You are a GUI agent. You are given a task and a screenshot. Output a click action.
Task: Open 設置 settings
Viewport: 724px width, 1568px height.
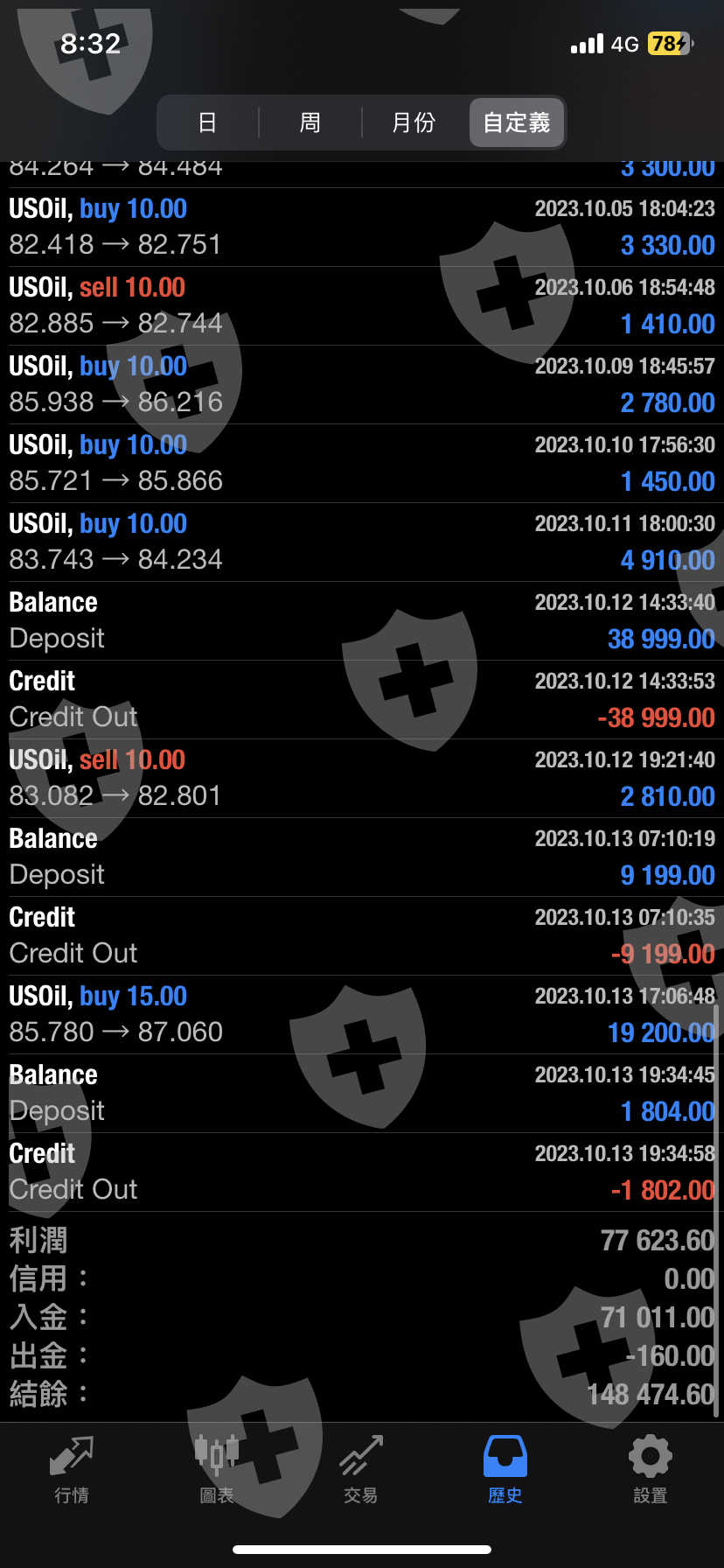[x=651, y=1470]
